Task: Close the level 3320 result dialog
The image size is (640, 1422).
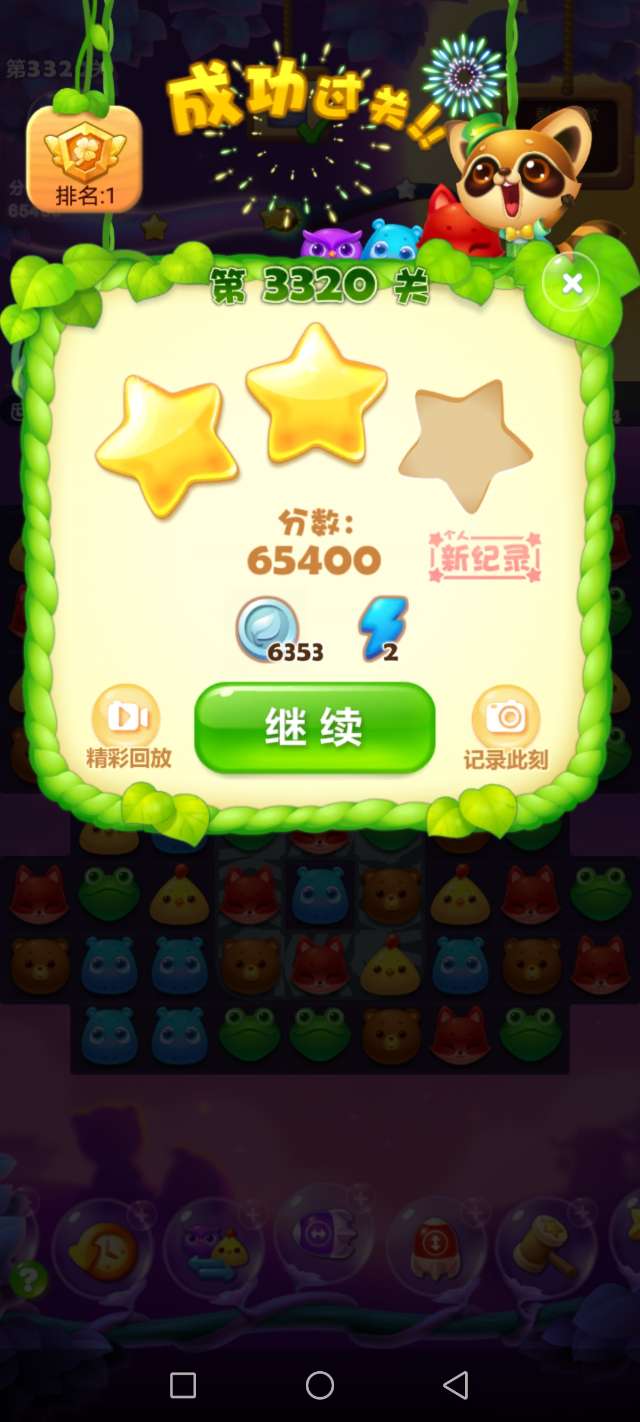Action: click(572, 284)
